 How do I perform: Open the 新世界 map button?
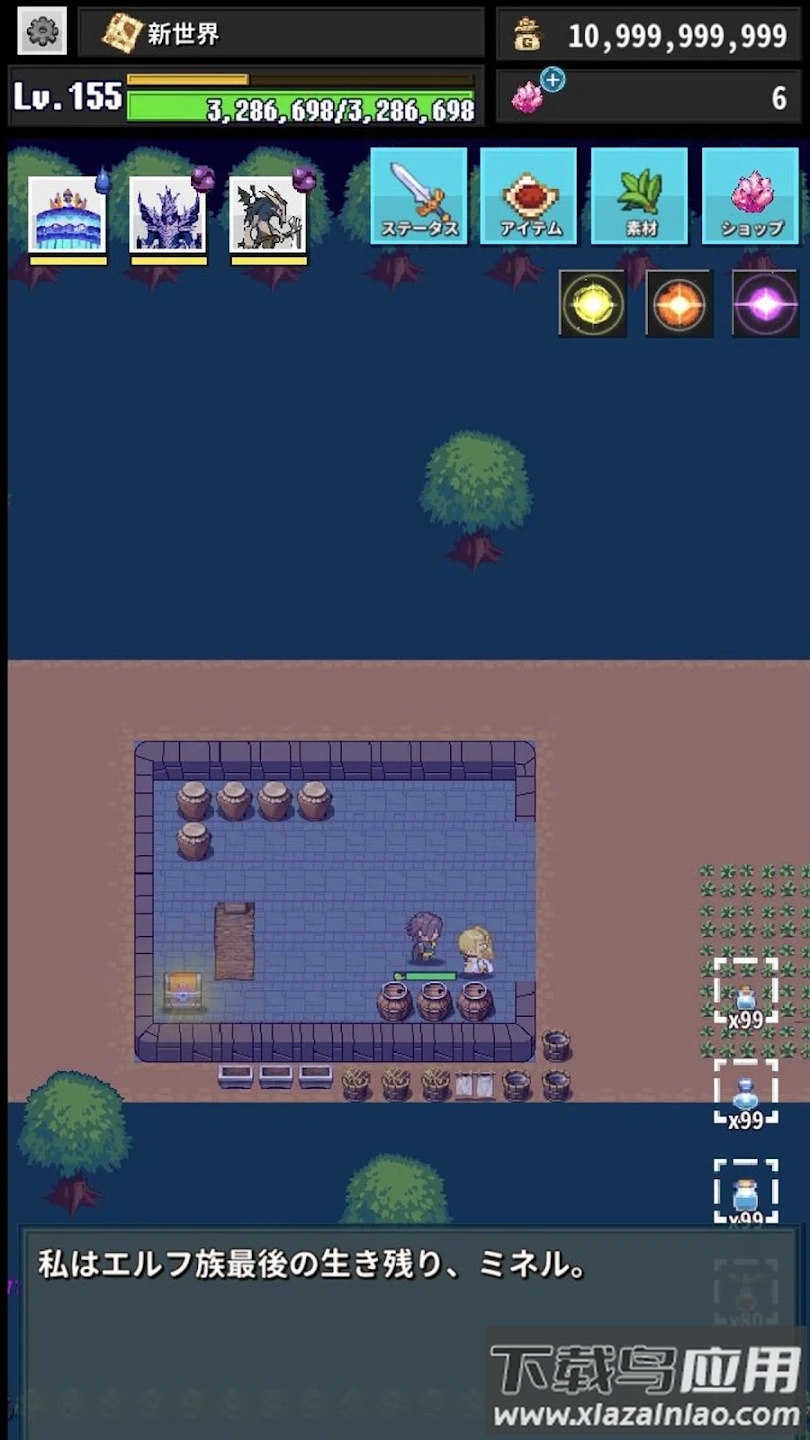(280, 33)
